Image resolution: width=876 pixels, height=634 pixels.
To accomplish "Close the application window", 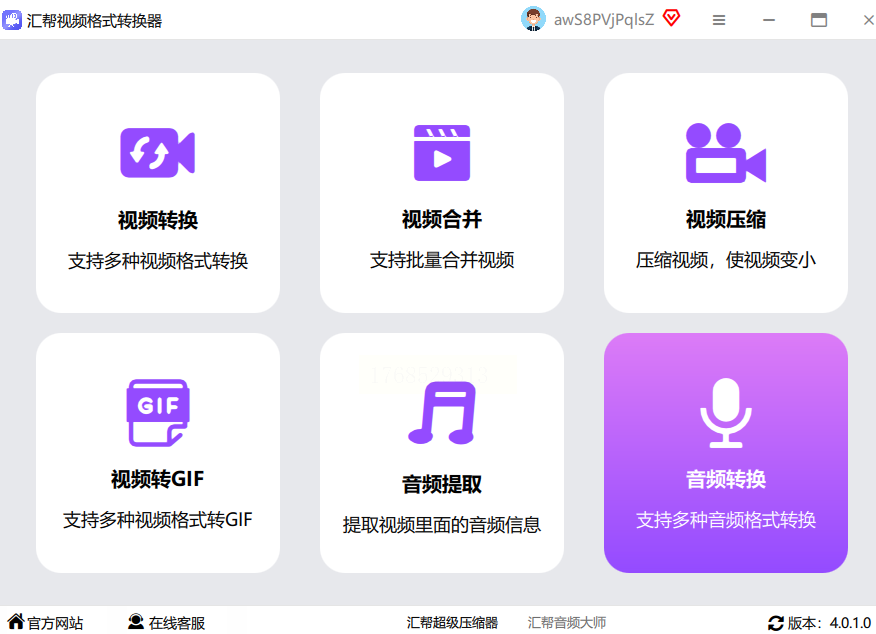I will click(867, 20).
